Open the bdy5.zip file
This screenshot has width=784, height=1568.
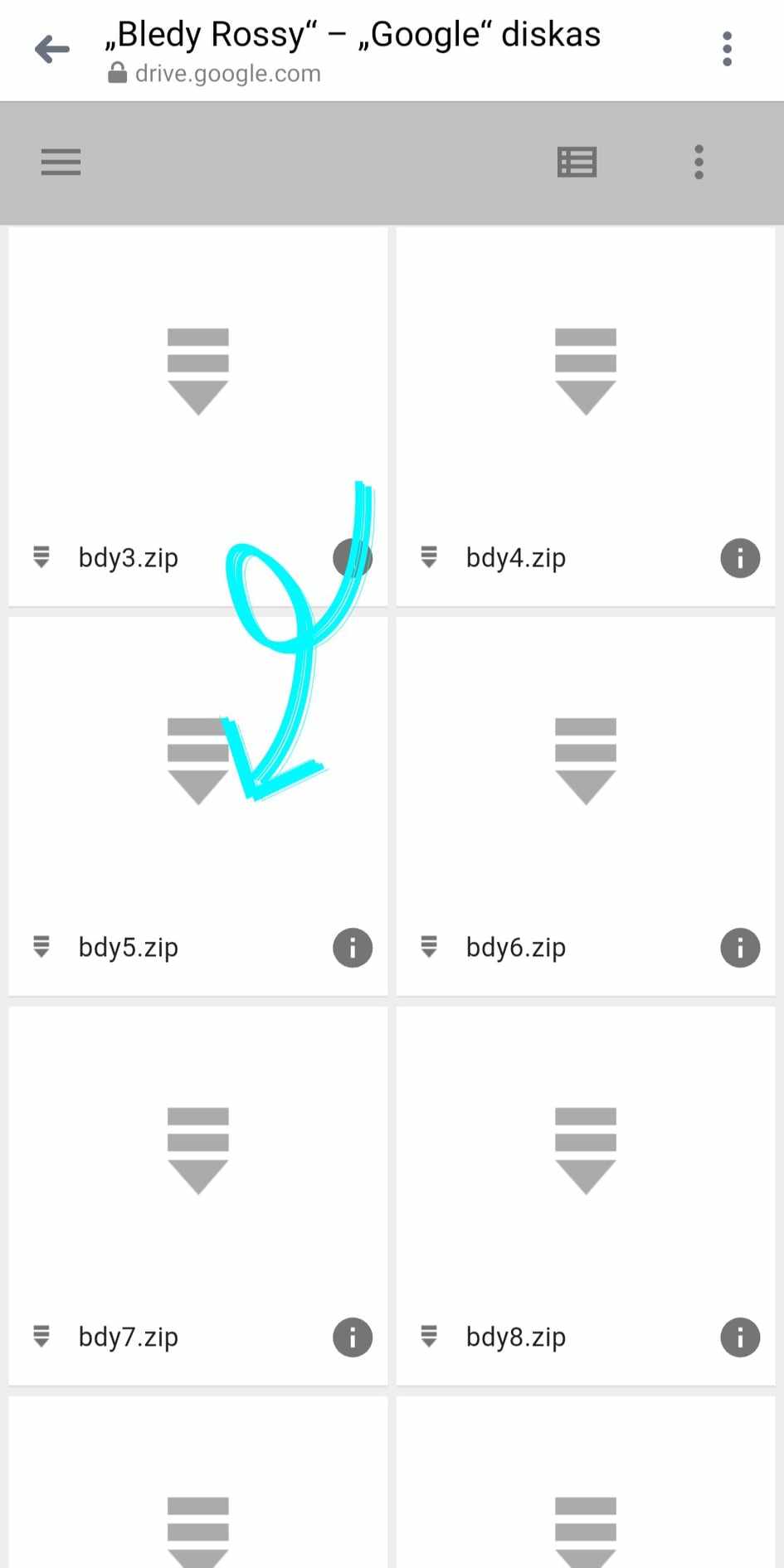(x=129, y=947)
